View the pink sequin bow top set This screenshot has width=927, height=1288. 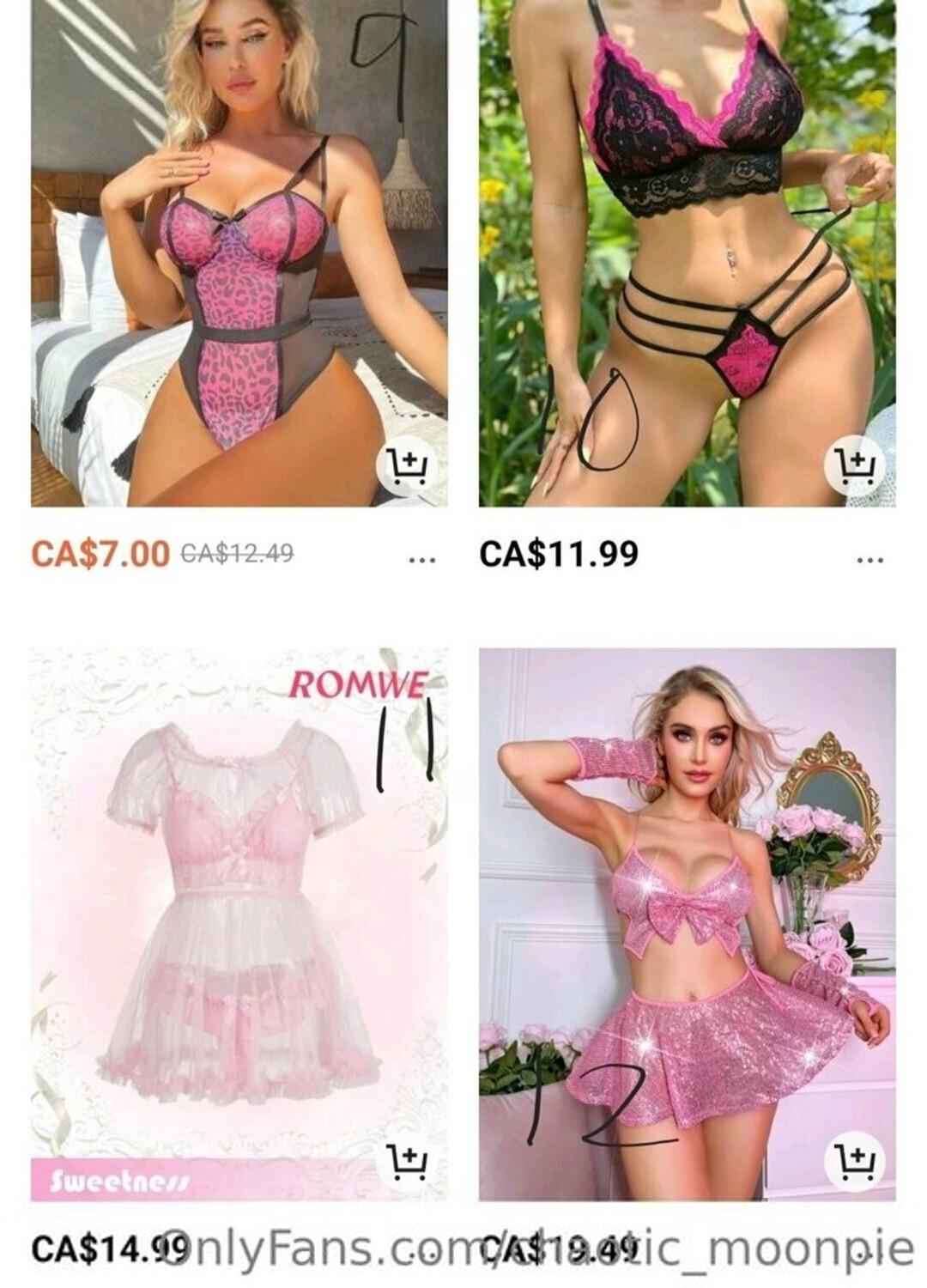[x=687, y=910]
